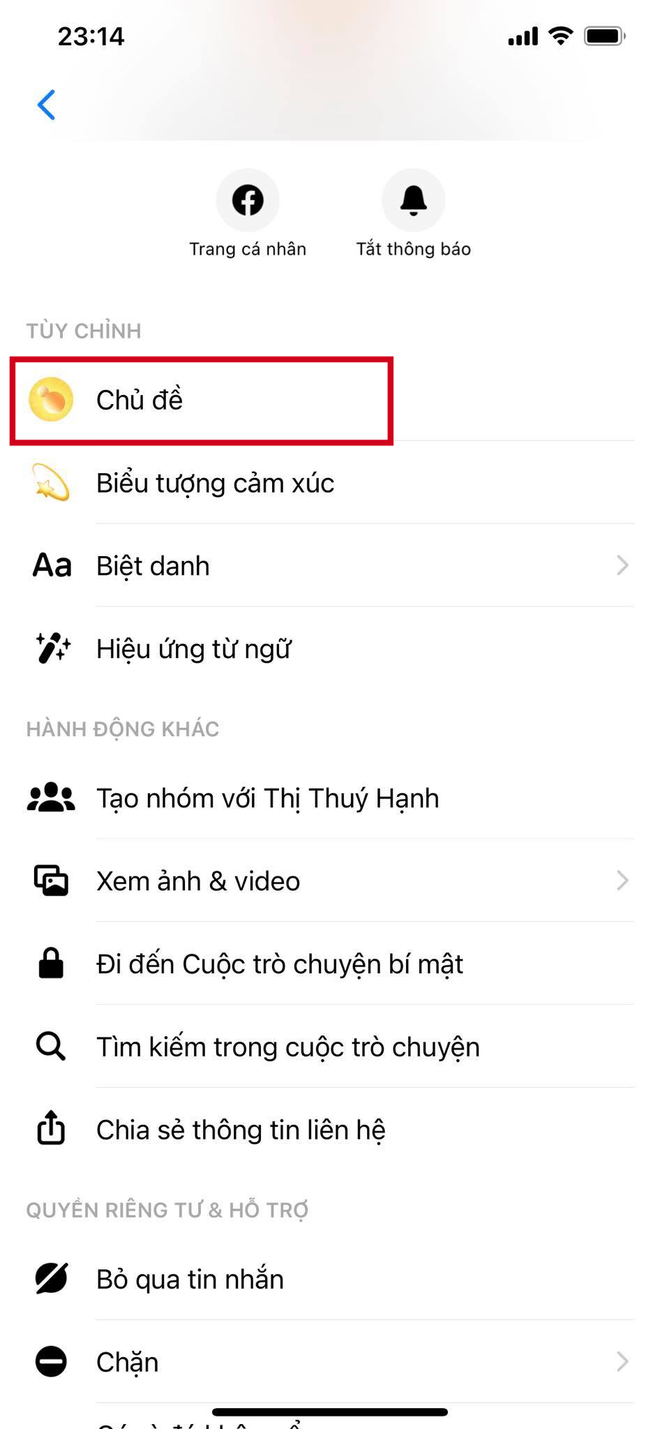Viewport: 660px width, 1429px height.
Task: Select Tạo nhóm với Thị Thuý Hạnh
Action: (x=267, y=798)
